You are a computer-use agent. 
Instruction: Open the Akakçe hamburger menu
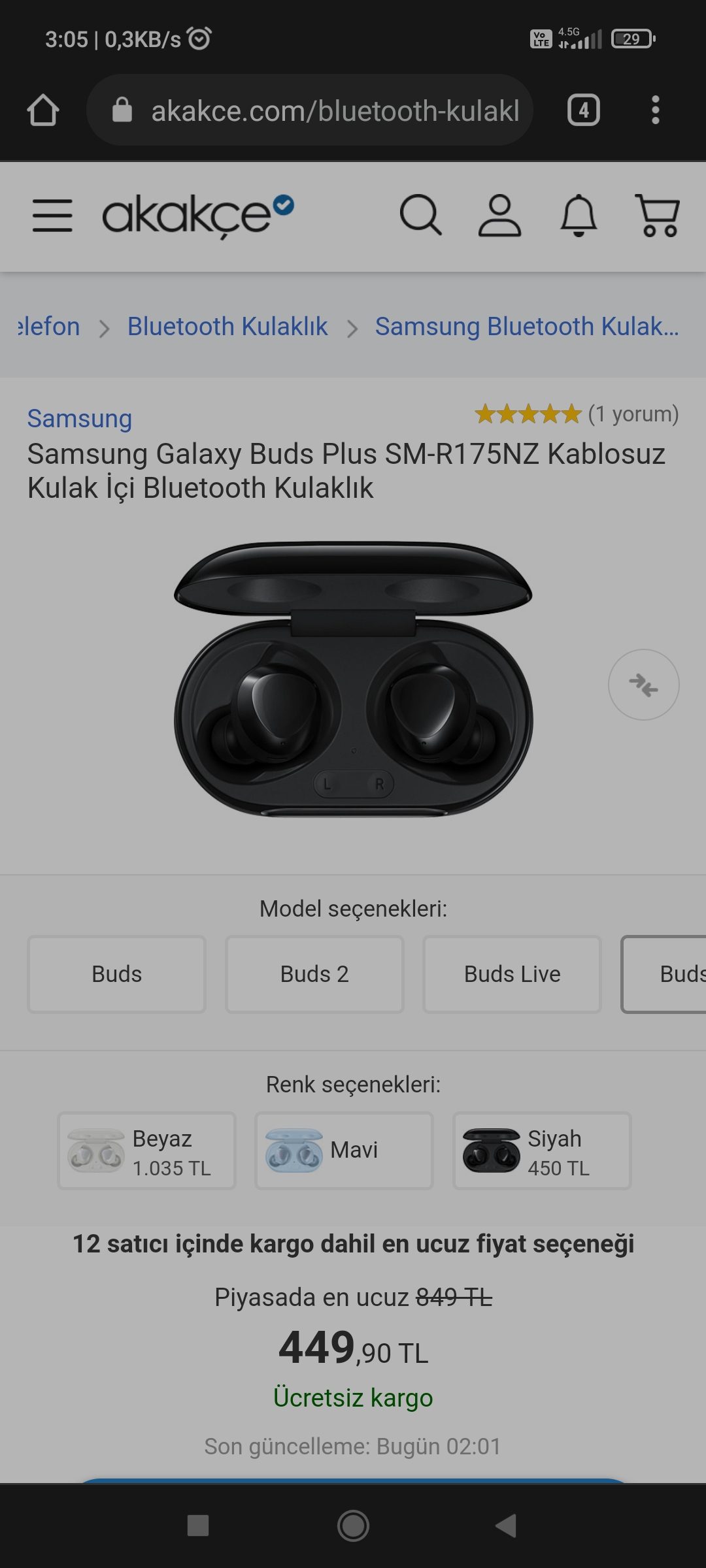click(x=52, y=216)
